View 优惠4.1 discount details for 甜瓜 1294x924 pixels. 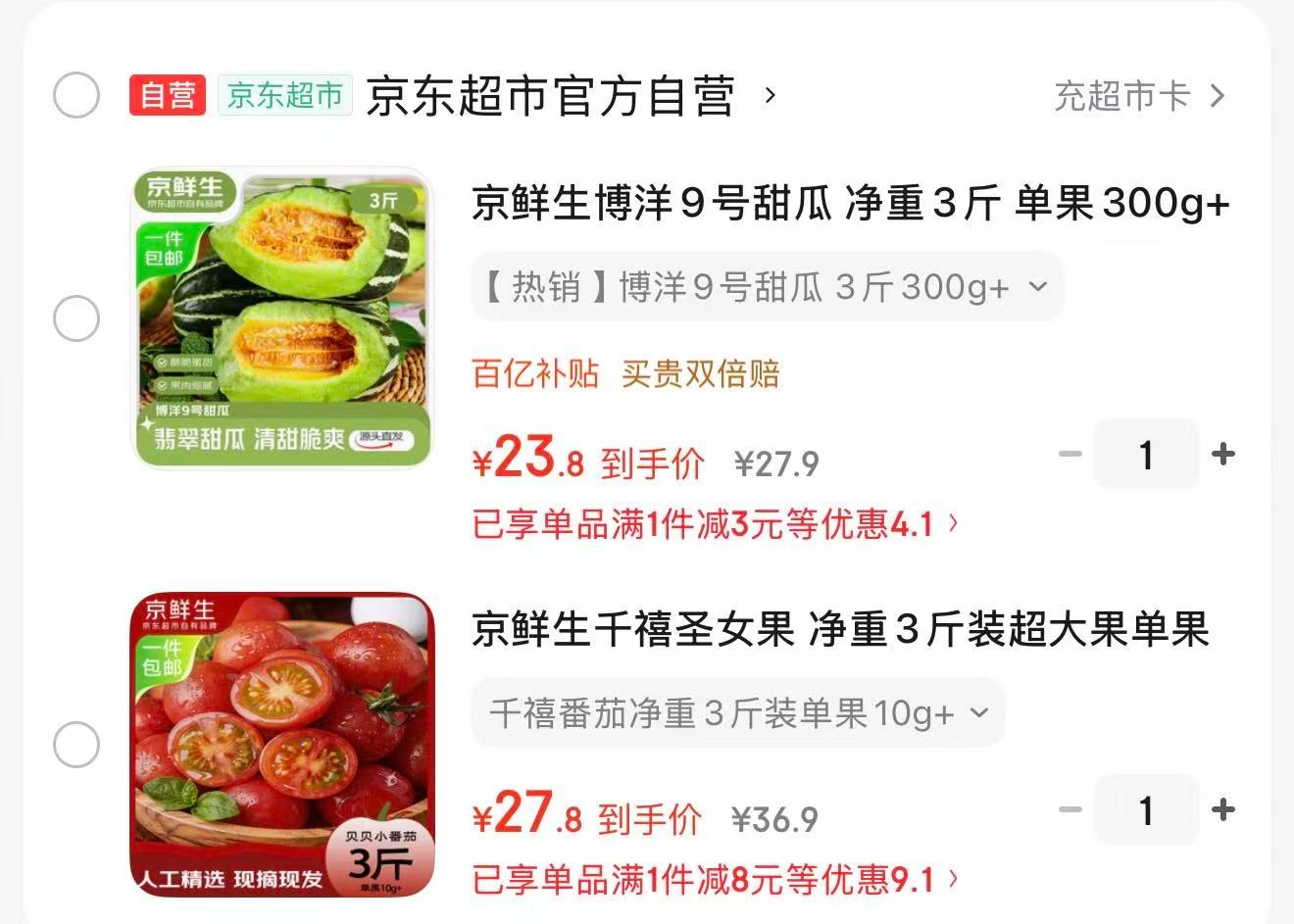pyautogui.click(x=716, y=524)
